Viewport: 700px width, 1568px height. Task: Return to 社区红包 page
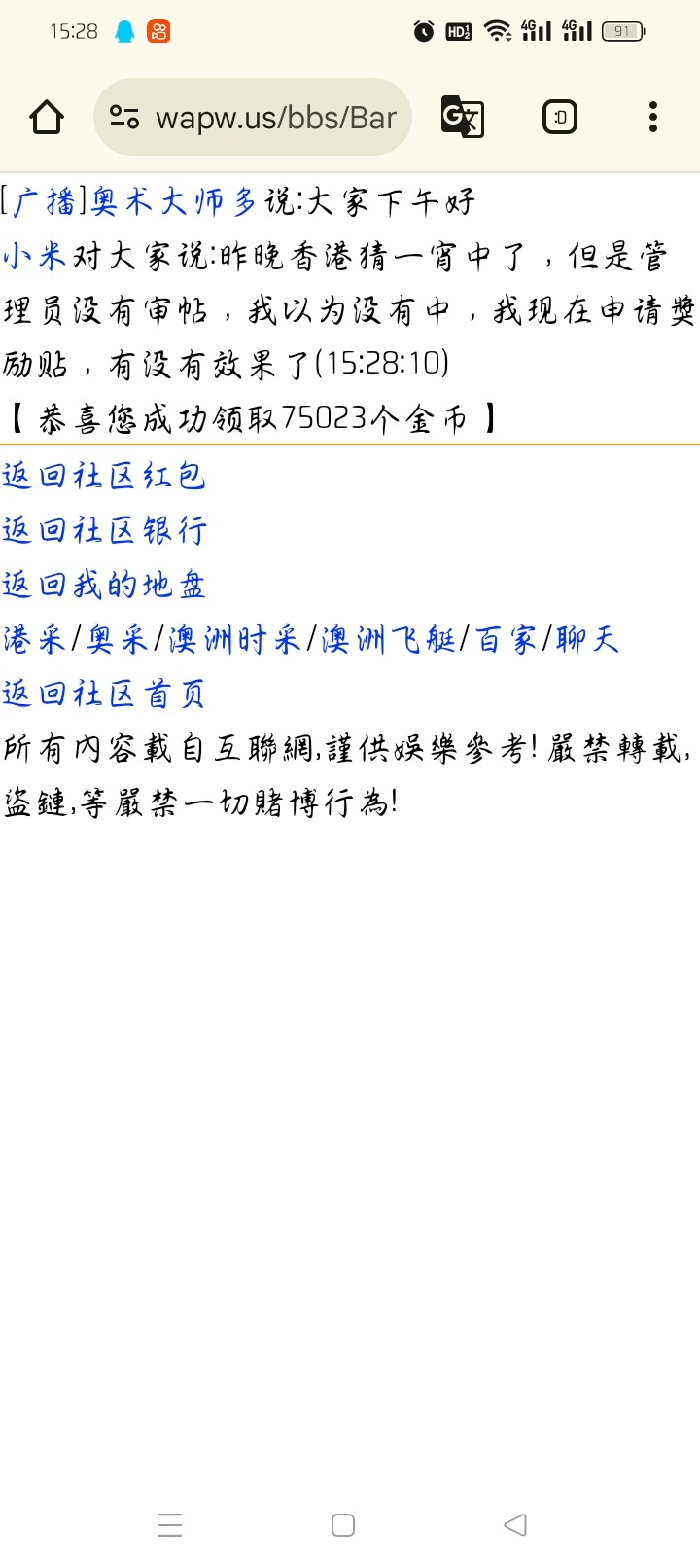pos(104,476)
